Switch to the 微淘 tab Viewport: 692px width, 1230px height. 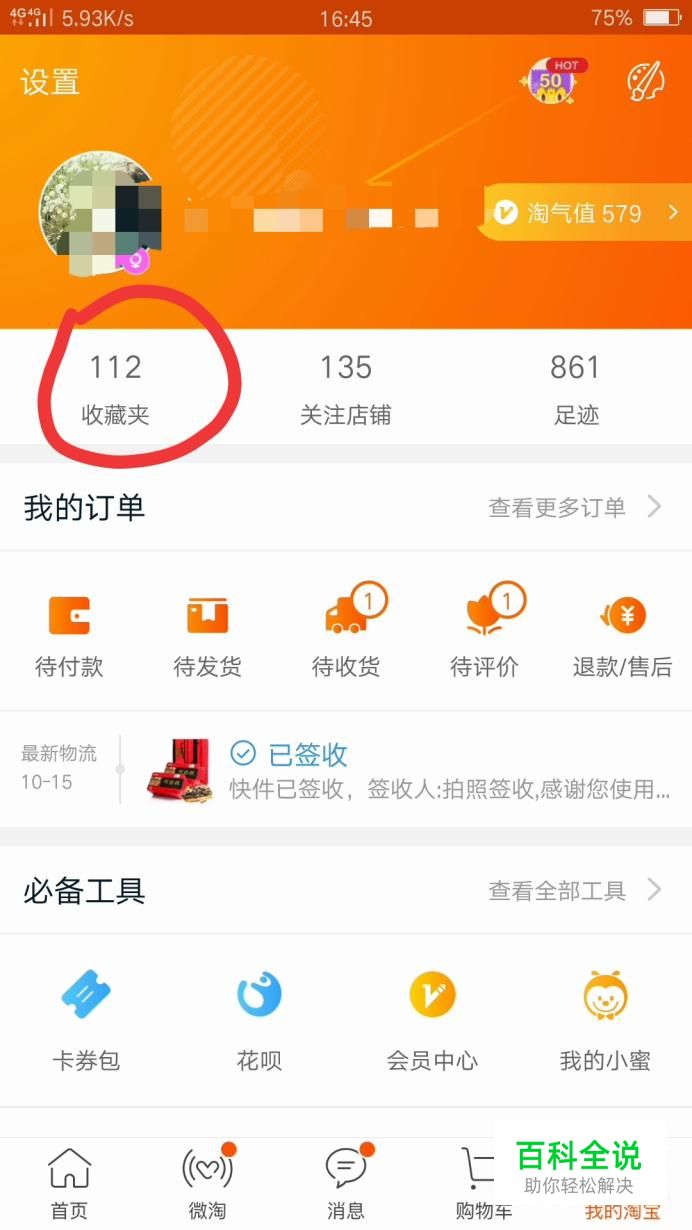tap(207, 1182)
